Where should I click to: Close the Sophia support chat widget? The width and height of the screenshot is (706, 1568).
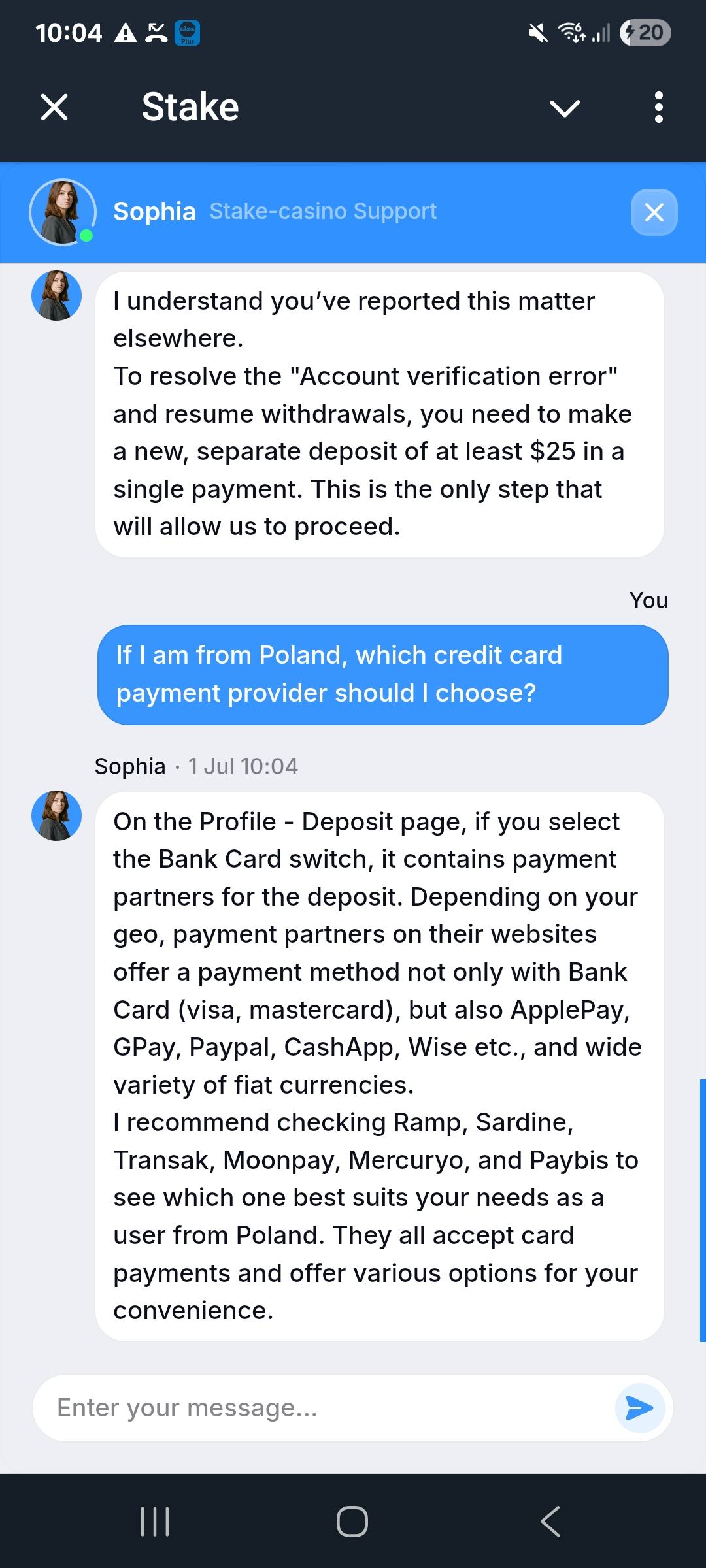click(654, 212)
